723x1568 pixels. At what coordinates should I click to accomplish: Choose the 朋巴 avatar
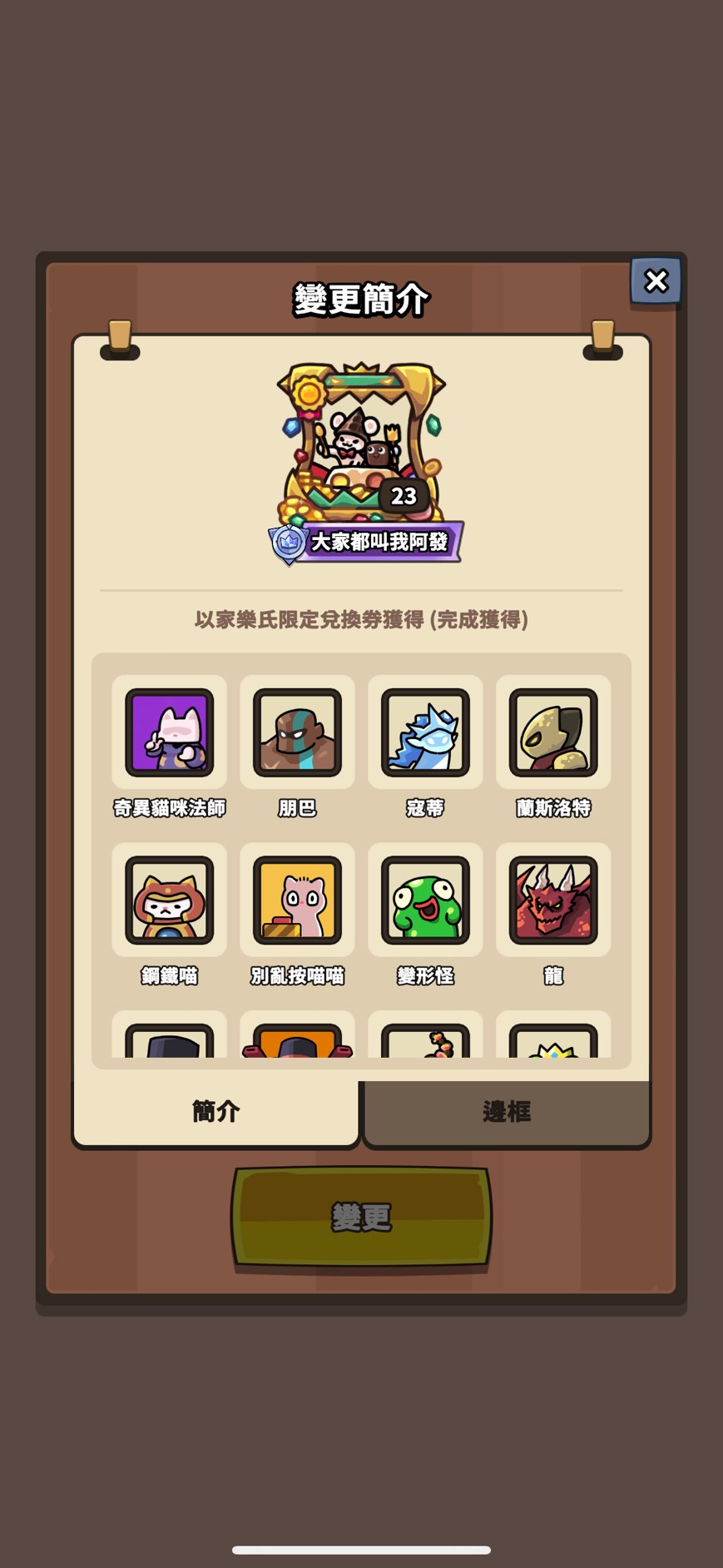297,733
